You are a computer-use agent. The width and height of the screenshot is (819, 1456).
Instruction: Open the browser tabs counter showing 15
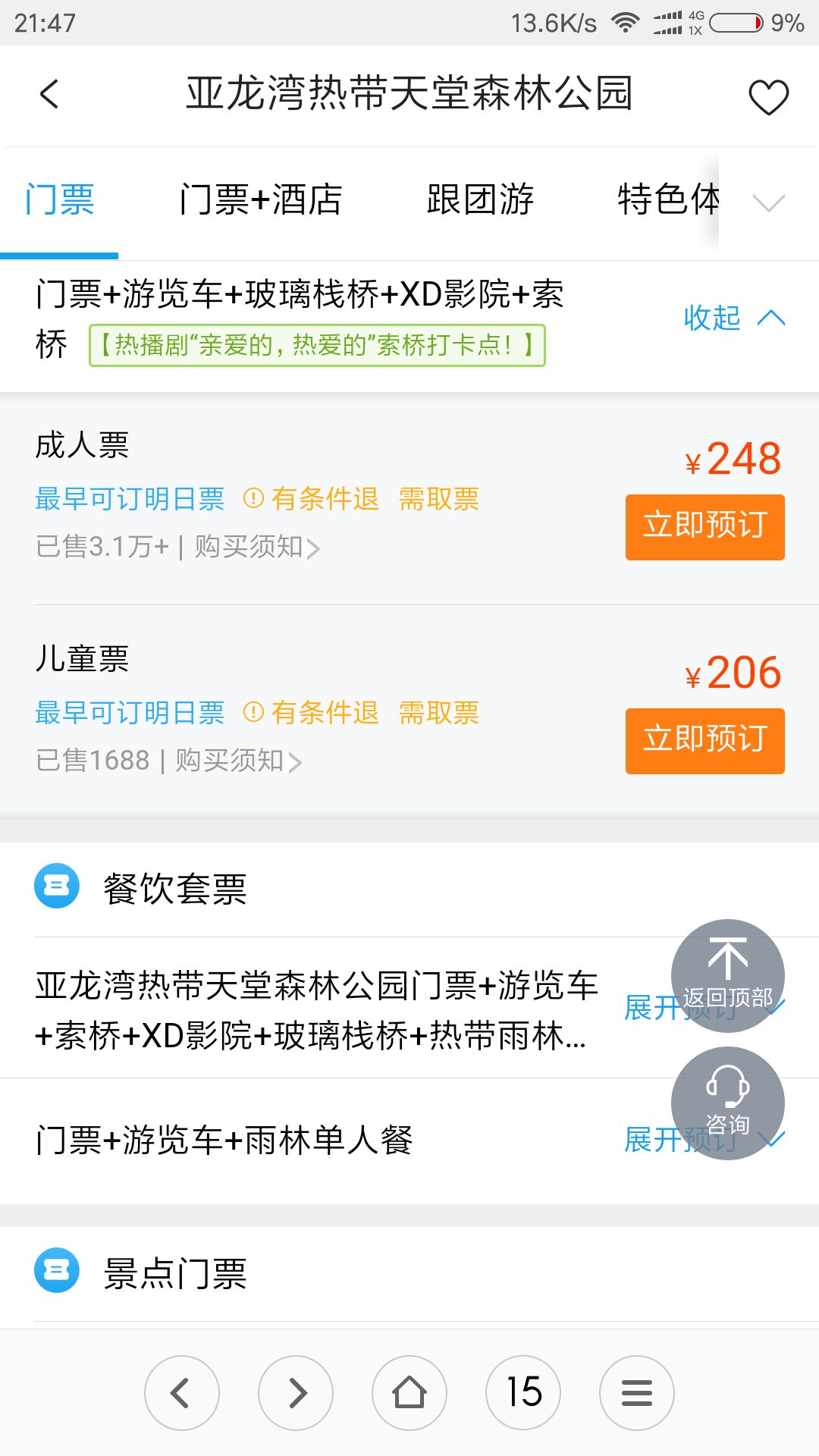coord(523,1393)
